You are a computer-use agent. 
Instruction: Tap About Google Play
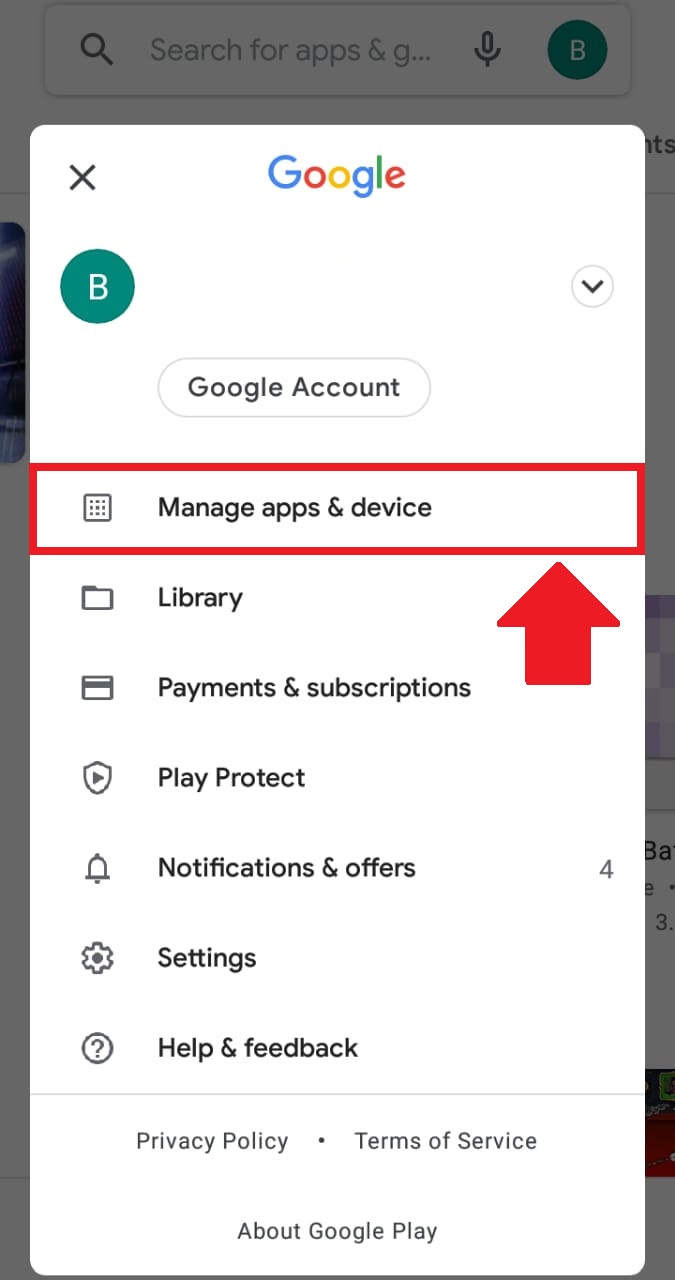(337, 1231)
